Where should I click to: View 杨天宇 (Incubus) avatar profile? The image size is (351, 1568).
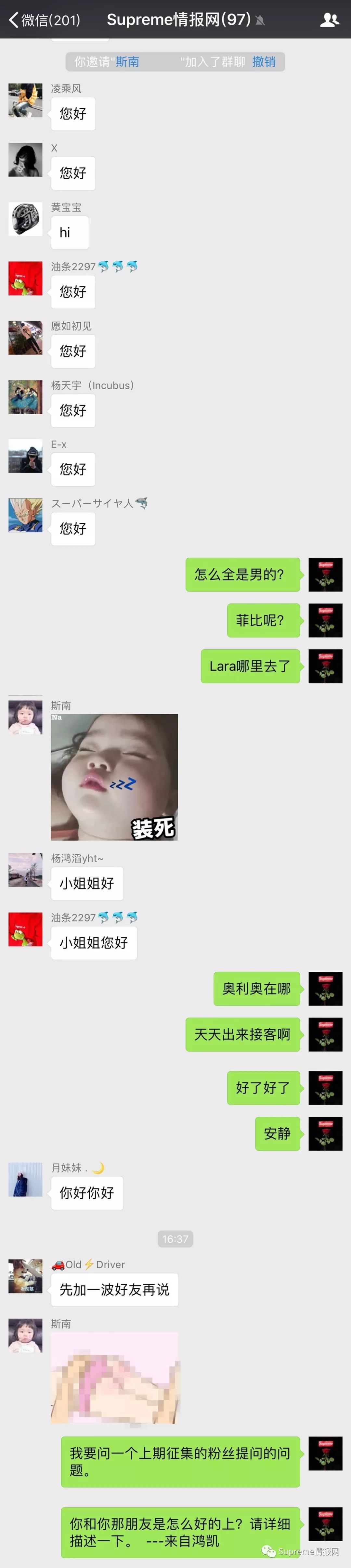(x=26, y=397)
